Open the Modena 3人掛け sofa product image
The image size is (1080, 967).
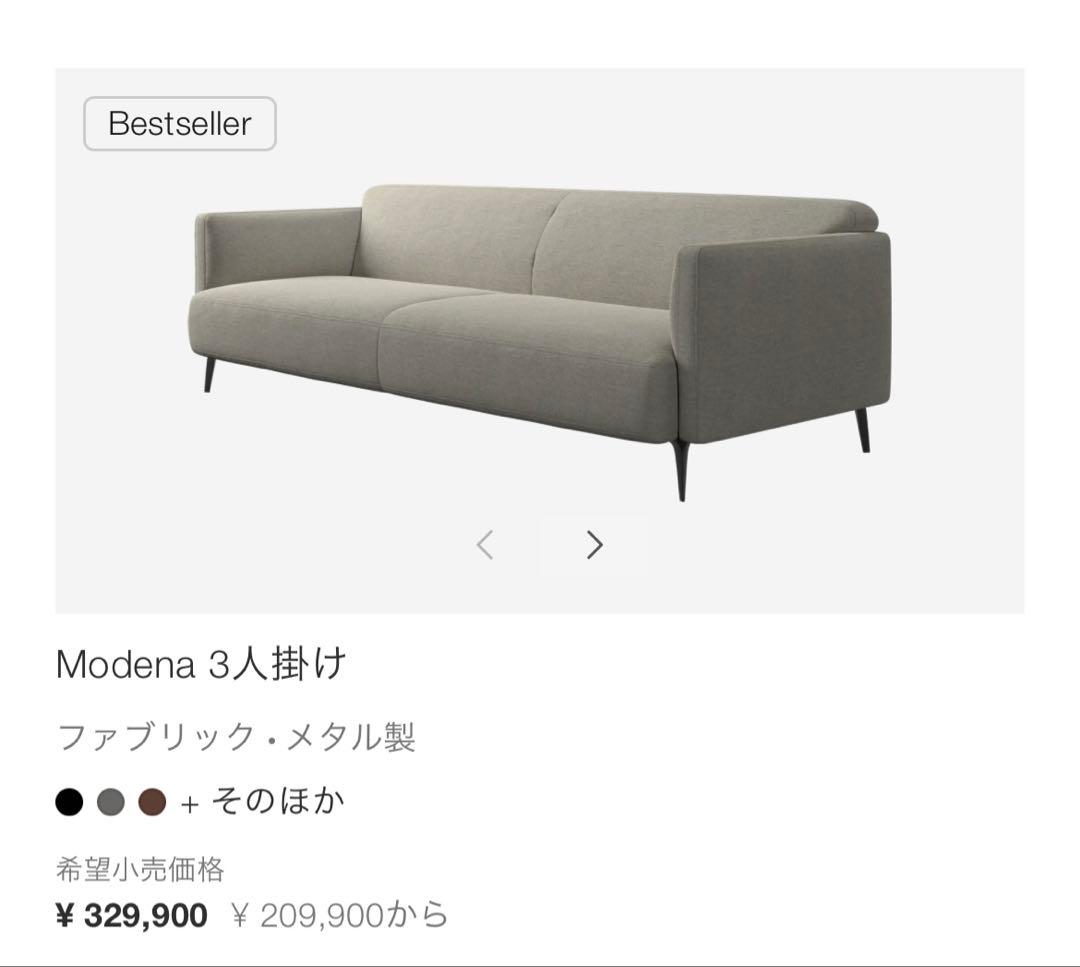pos(540,330)
